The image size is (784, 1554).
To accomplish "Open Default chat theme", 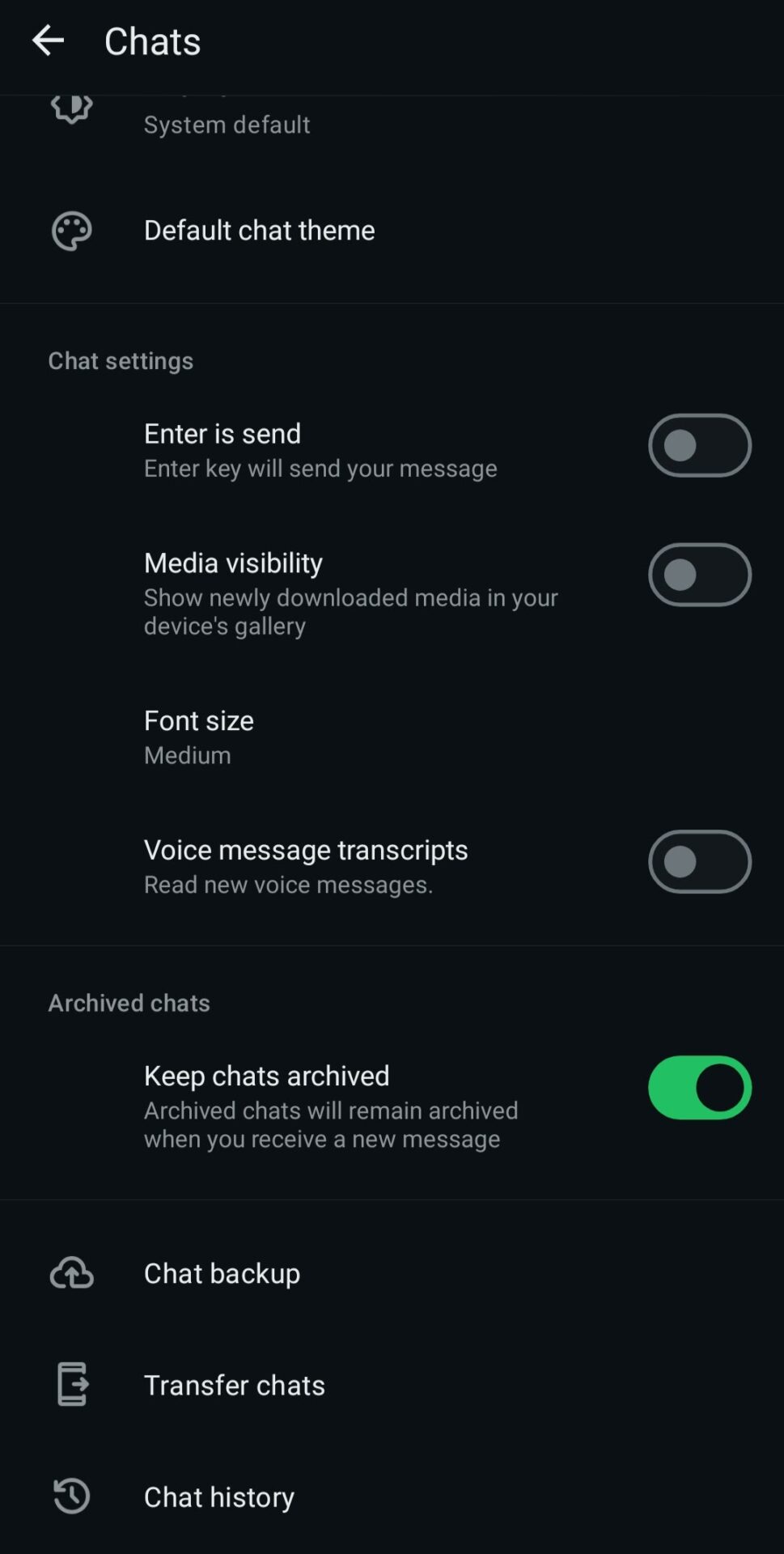I will (x=259, y=231).
